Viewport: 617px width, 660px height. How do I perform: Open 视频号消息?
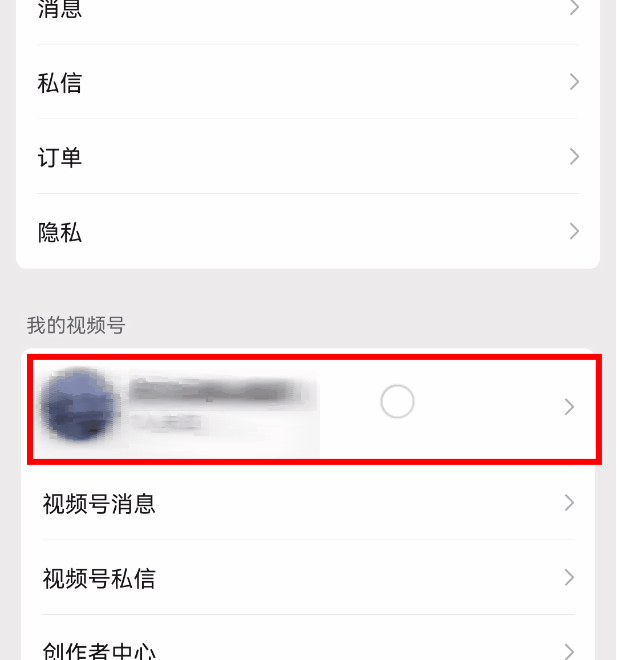pyautogui.click(x=300, y=503)
